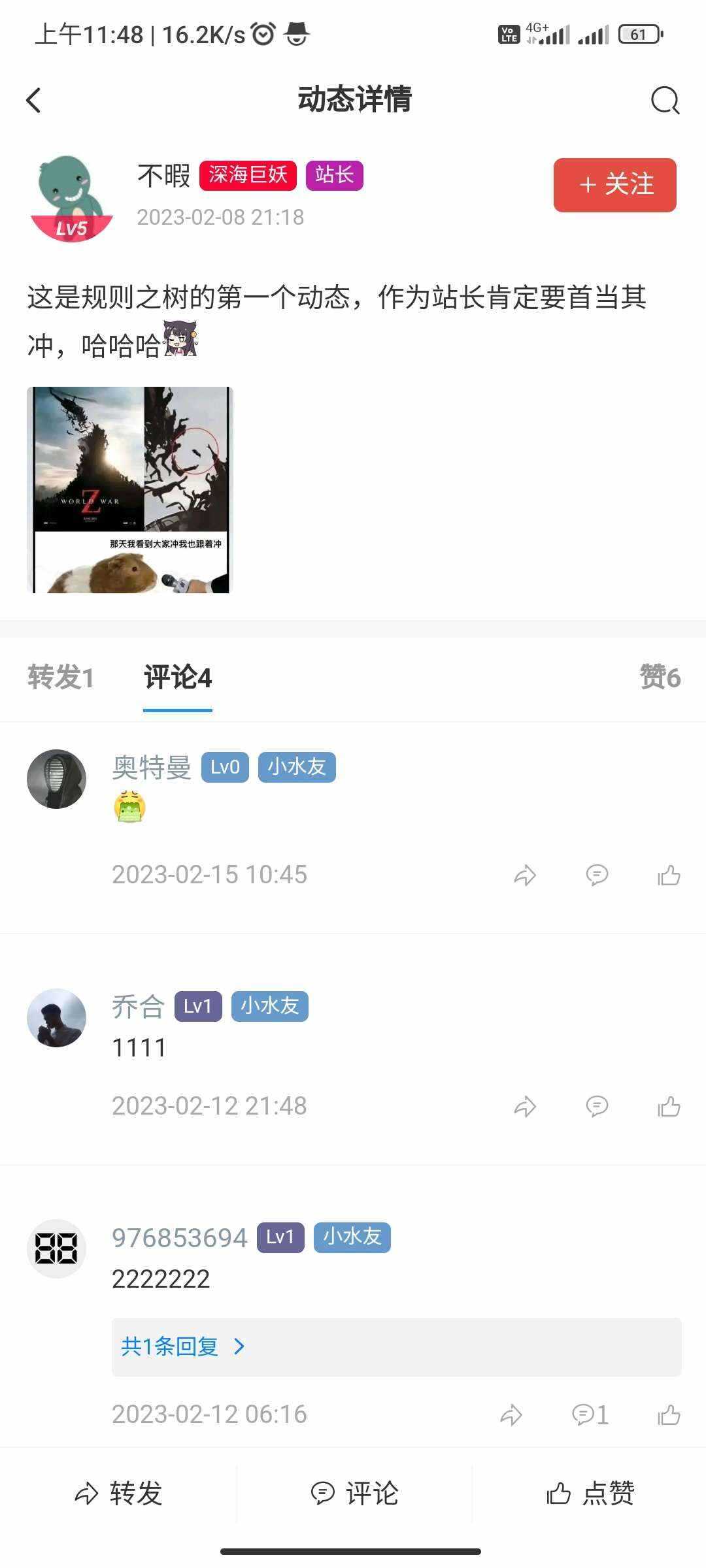
Task: Click the forward arrow icon on 乔合's comment
Action: click(527, 1105)
